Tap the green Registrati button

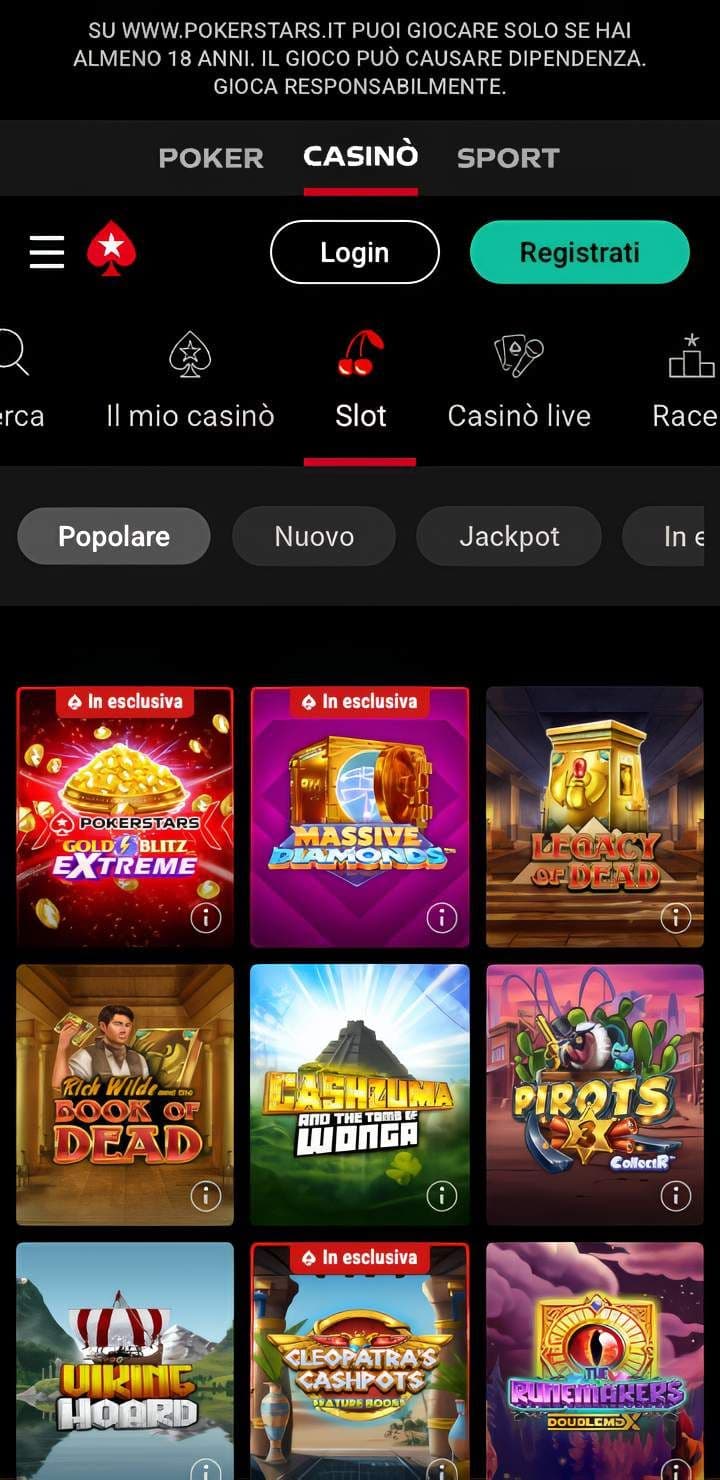tap(579, 252)
